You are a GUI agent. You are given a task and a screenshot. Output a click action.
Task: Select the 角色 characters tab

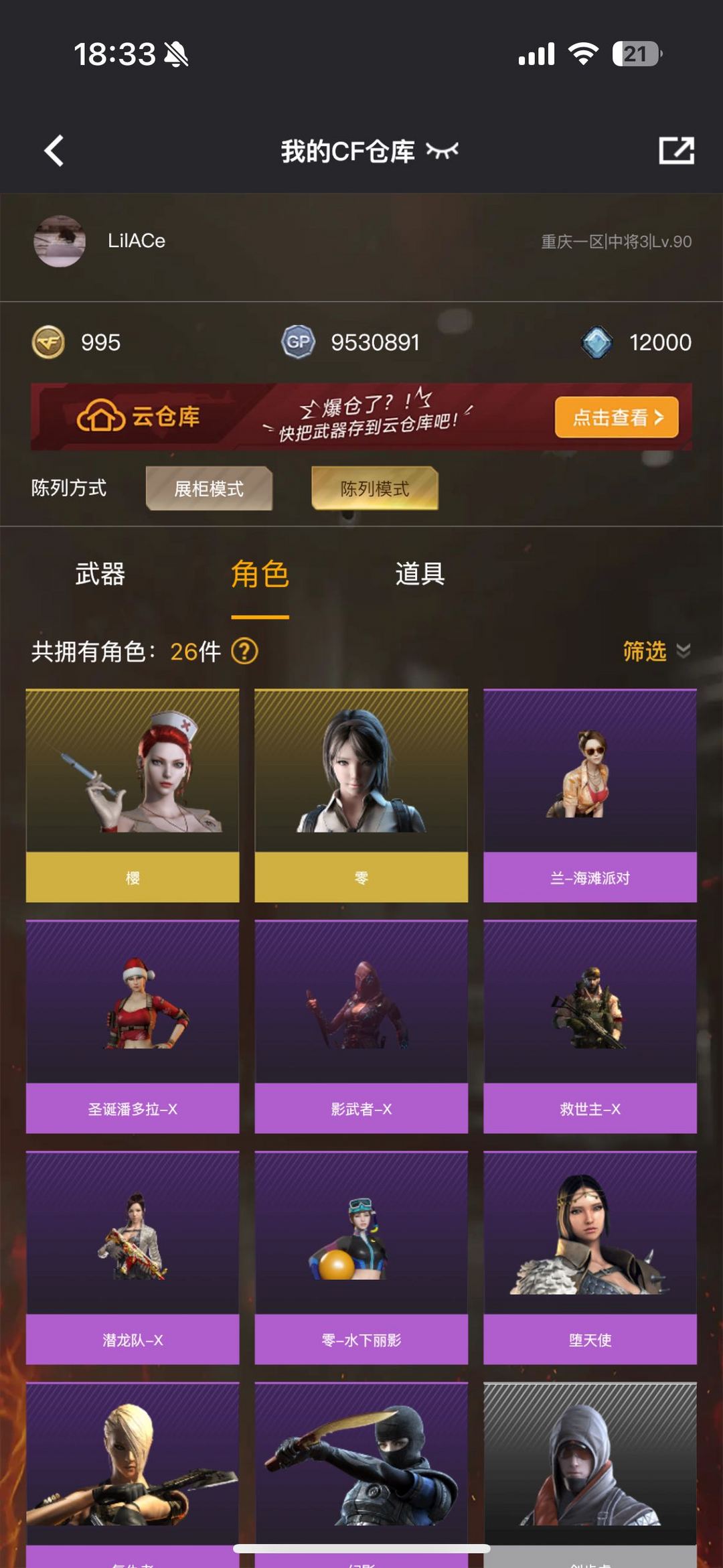pos(260,575)
